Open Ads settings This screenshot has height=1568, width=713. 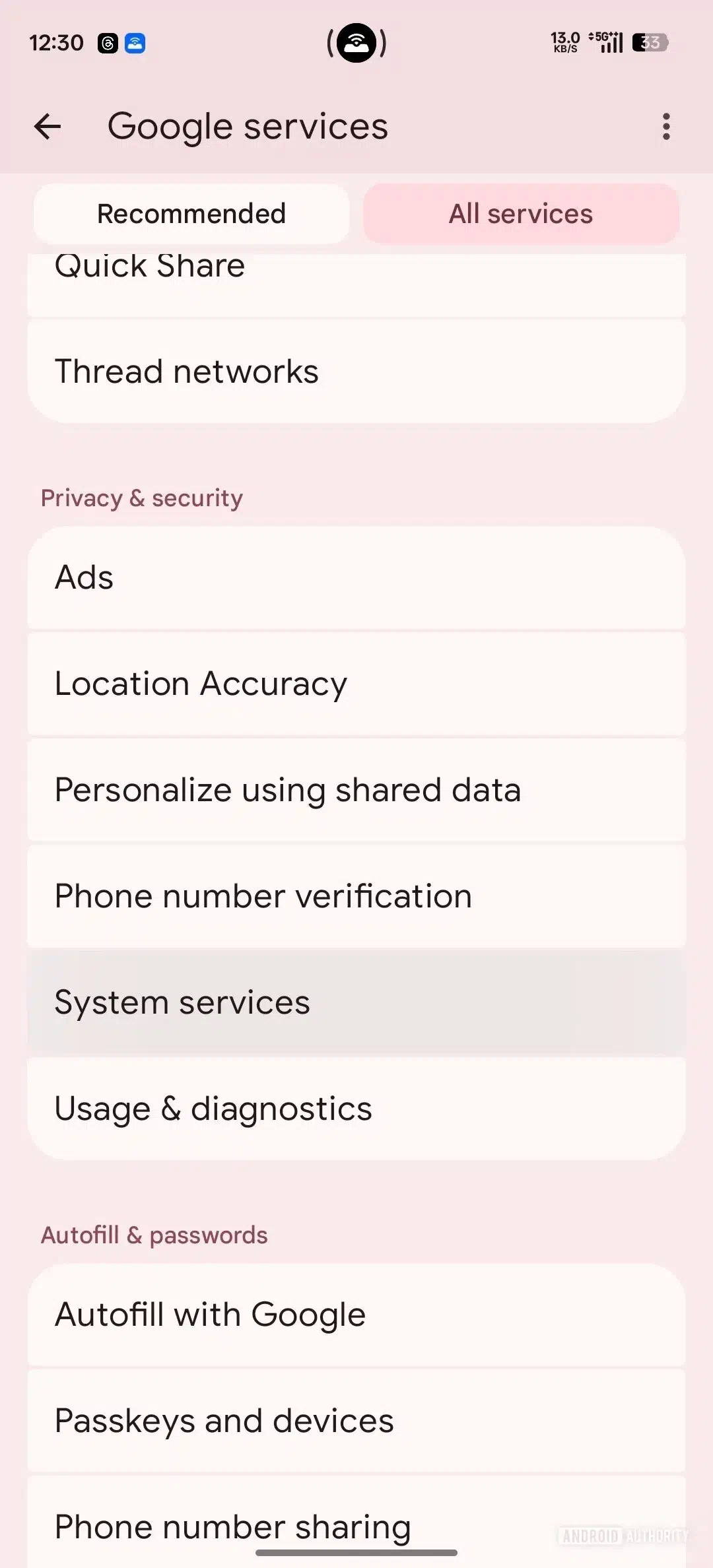(356, 577)
